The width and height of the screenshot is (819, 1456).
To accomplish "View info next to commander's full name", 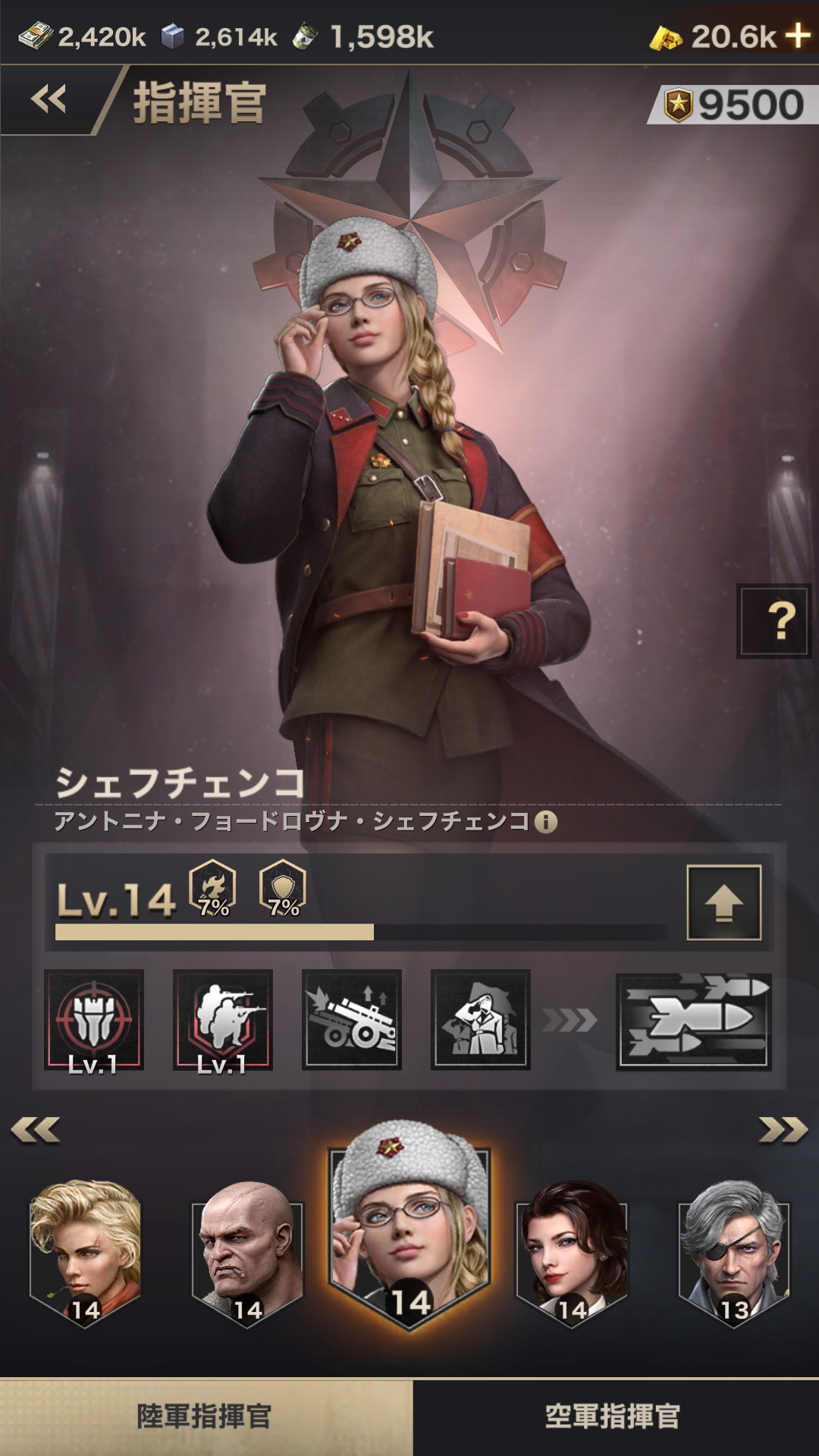I will [545, 821].
